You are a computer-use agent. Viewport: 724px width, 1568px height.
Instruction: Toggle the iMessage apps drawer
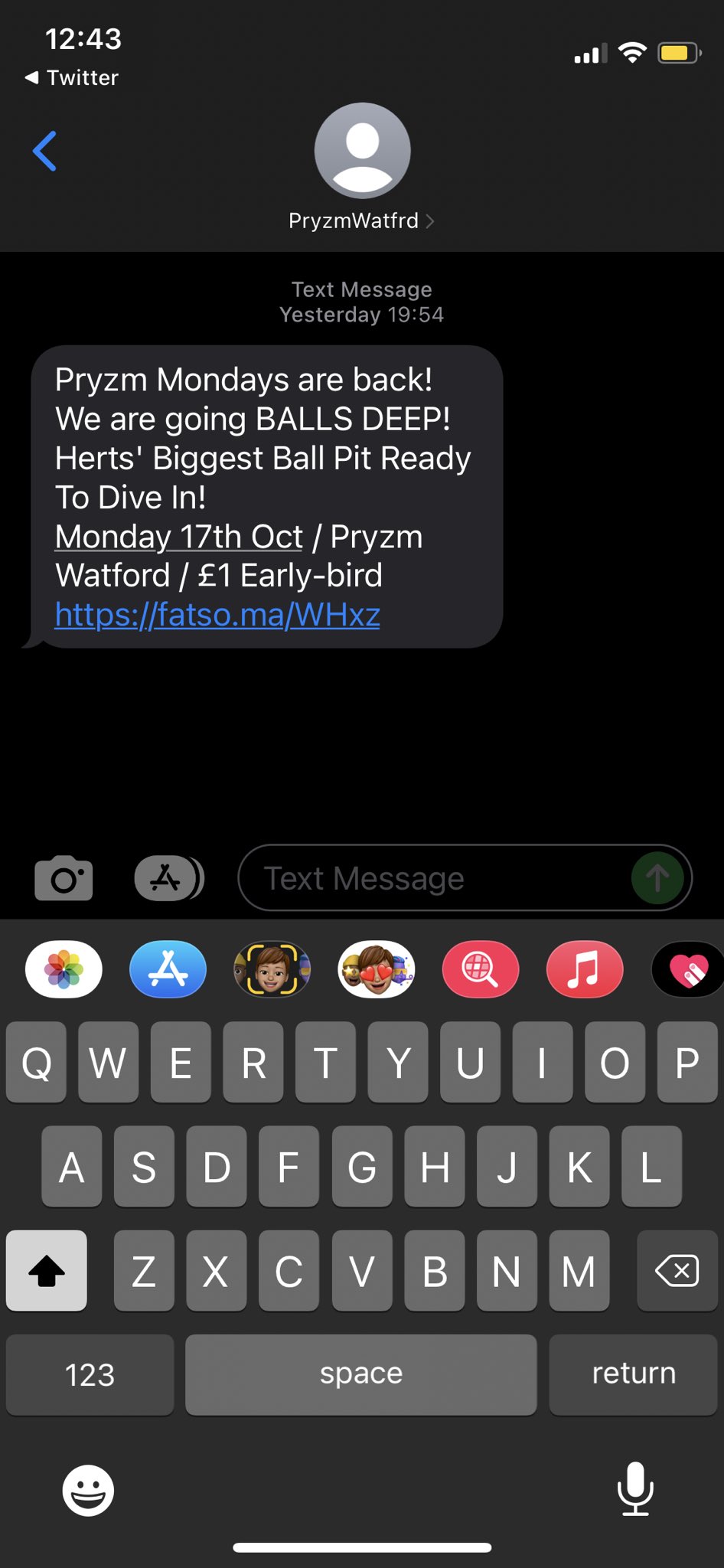168,878
